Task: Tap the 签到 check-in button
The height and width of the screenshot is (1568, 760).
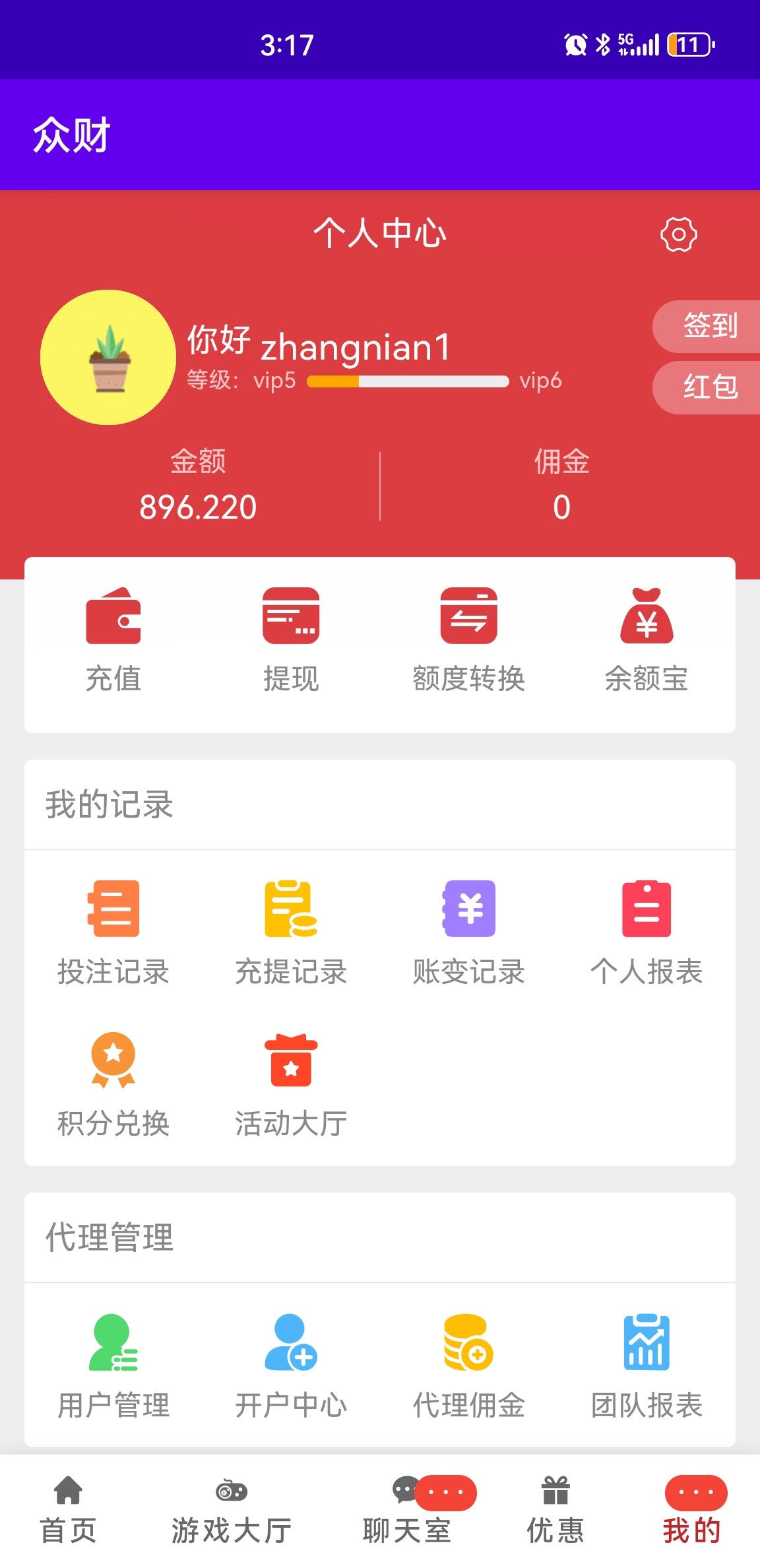Action: click(709, 326)
